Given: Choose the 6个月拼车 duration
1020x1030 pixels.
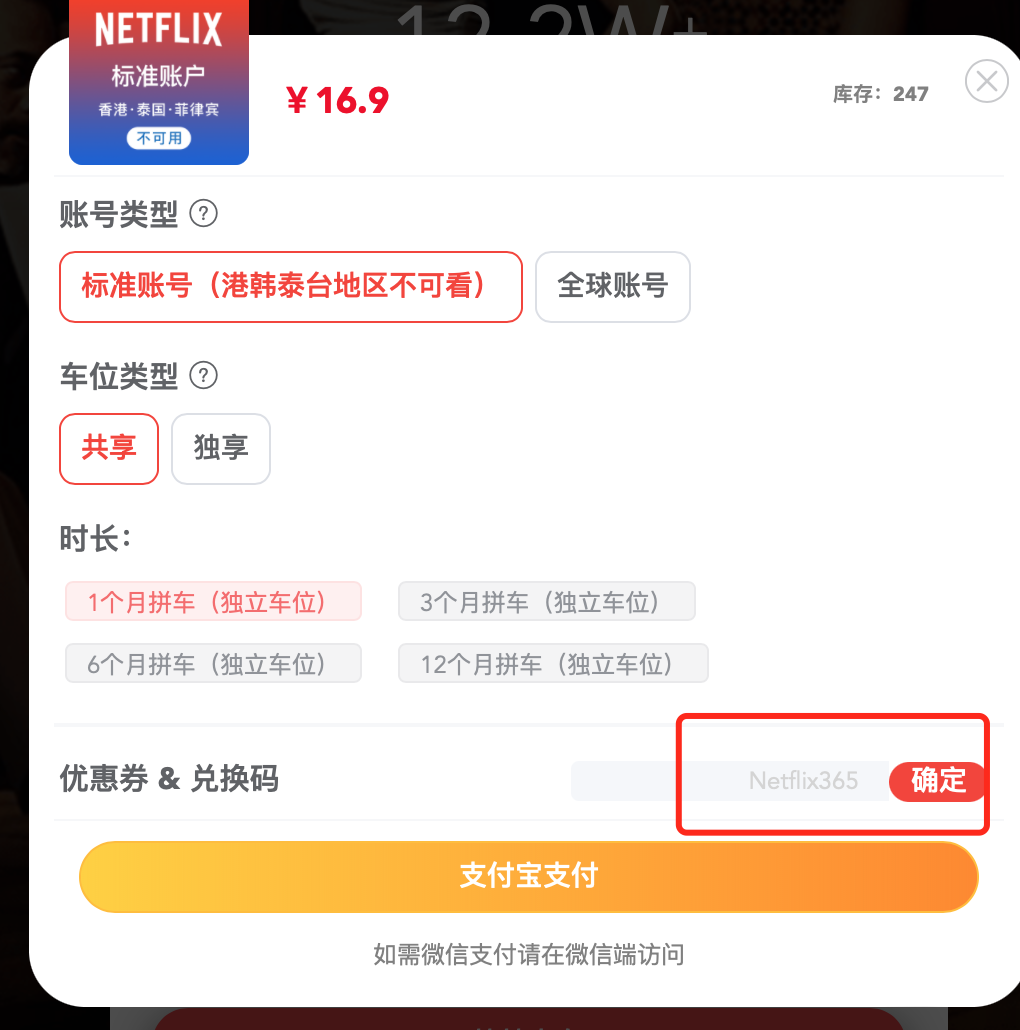Looking at the screenshot, I should click(213, 664).
